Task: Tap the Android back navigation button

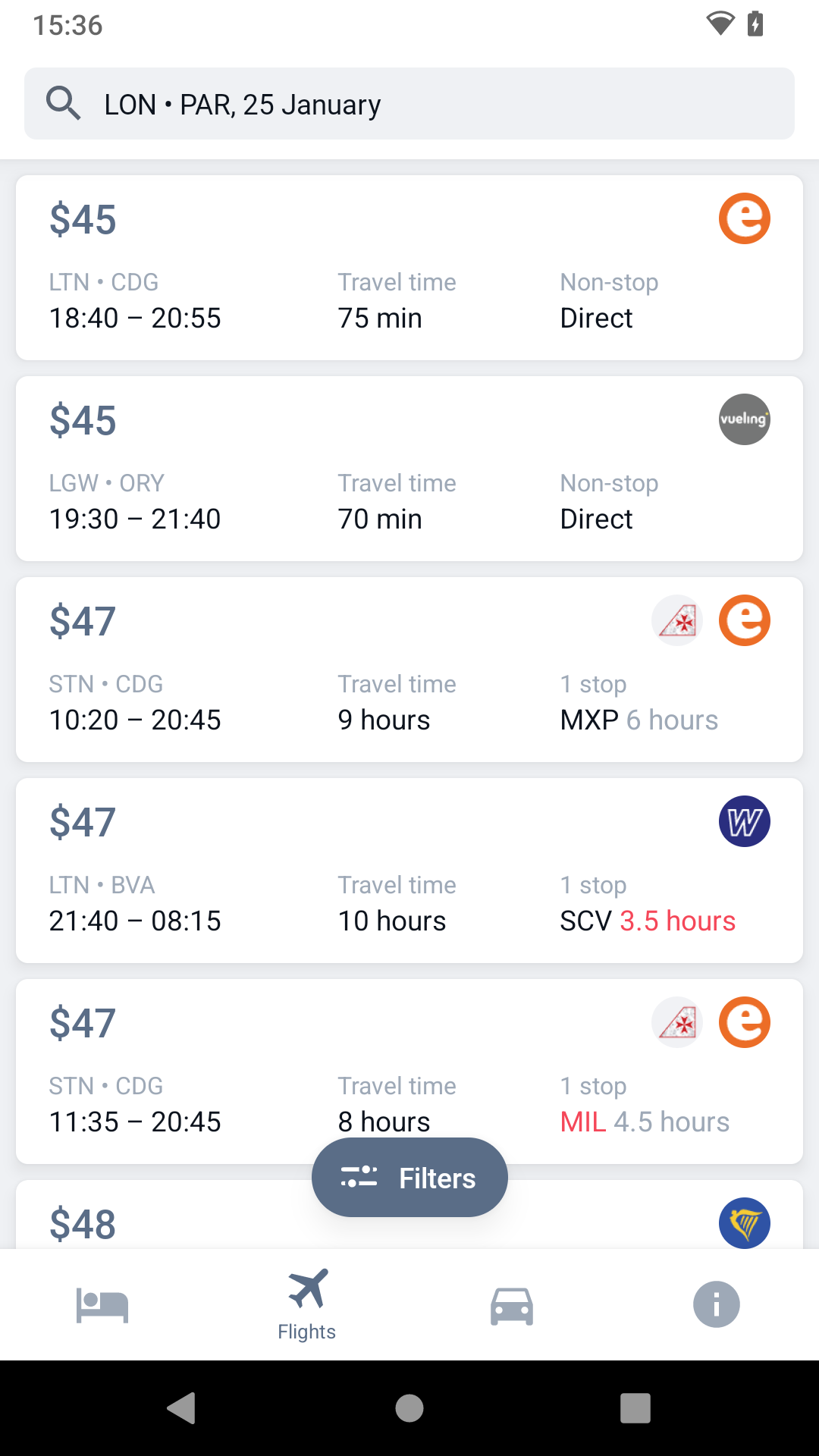Action: (x=181, y=1410)
